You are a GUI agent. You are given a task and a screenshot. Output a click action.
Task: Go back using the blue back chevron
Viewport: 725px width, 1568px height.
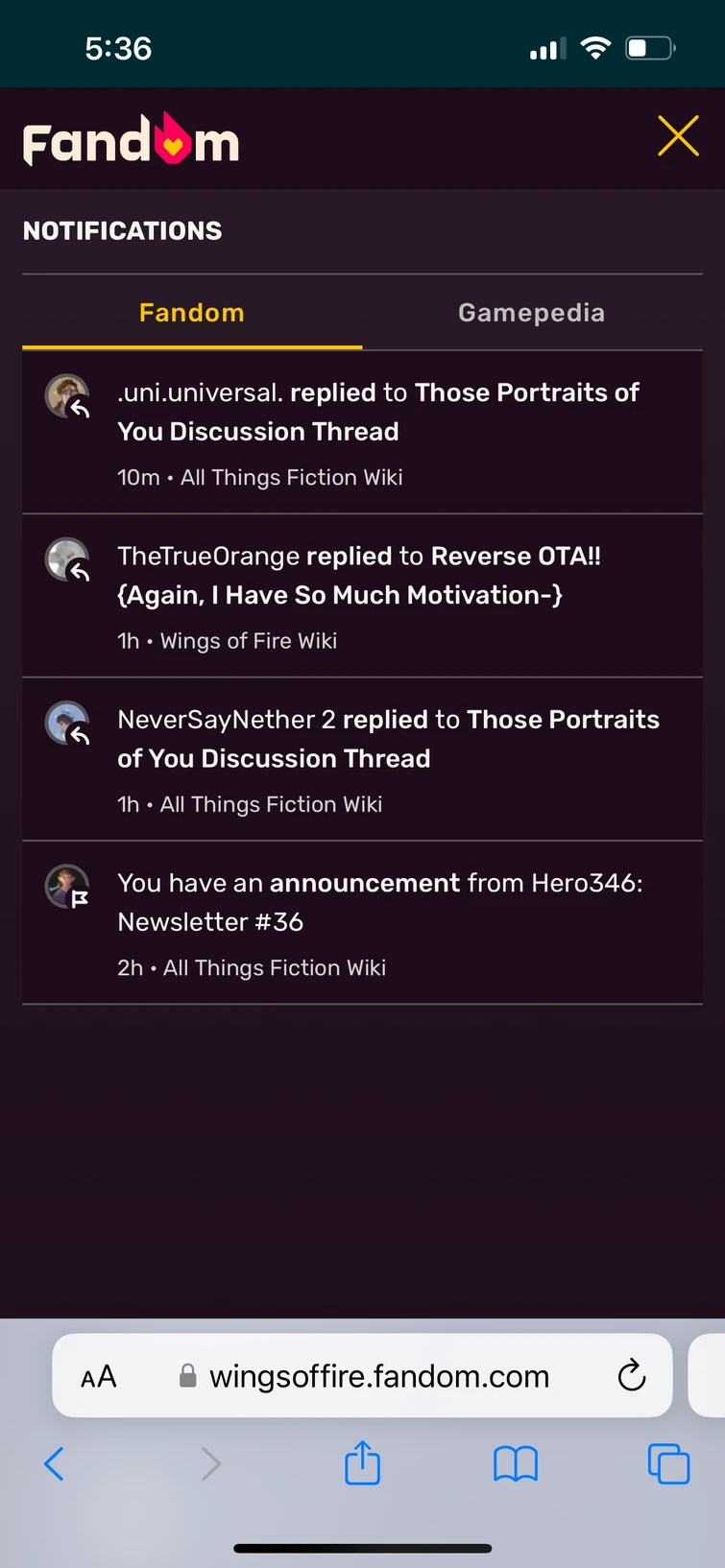(54, 1463)
